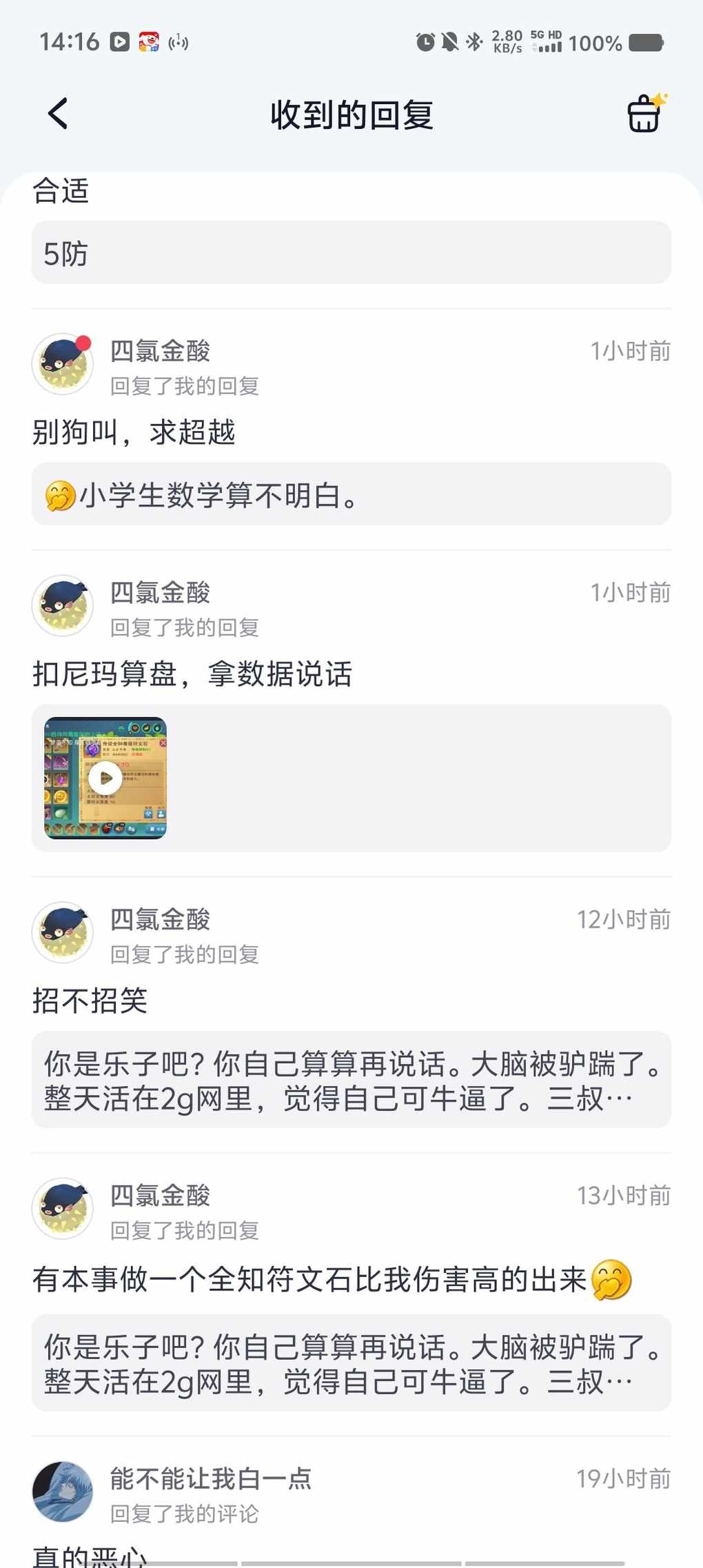The image size is (703, 1568).
Task: Open 四氯金酸's name on the 13小时前 reply
Action: 161,1196
